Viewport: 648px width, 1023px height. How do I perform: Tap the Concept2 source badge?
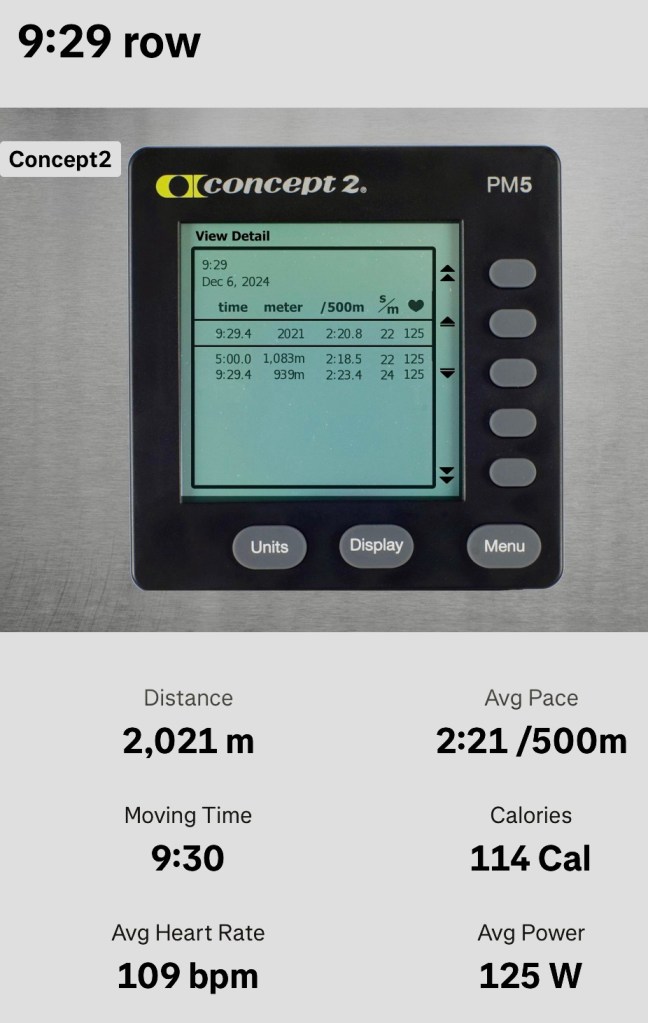tap(60, 159)
